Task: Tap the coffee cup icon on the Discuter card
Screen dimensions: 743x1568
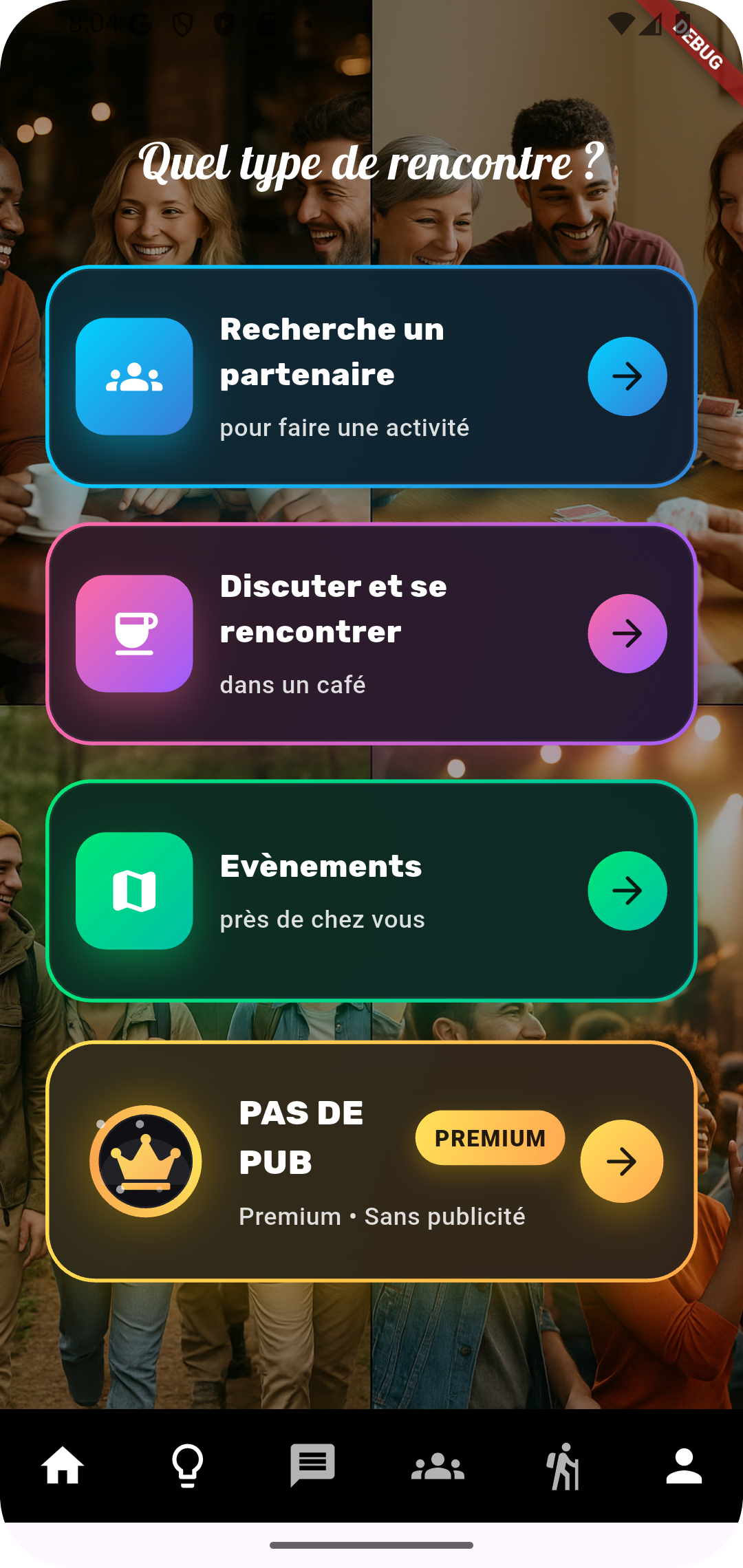Action: (135, 633)
